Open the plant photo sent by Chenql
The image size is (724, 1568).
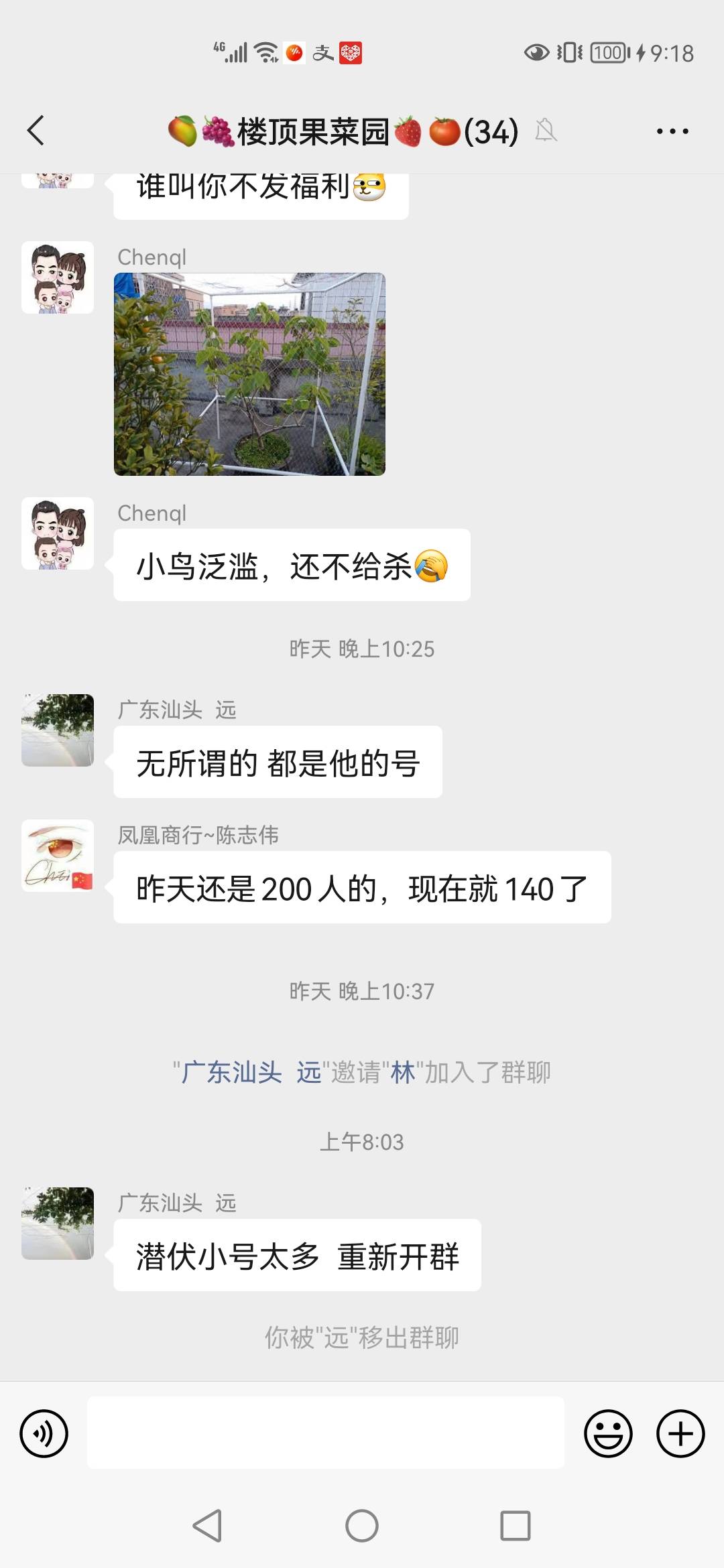tap(249, 374)
